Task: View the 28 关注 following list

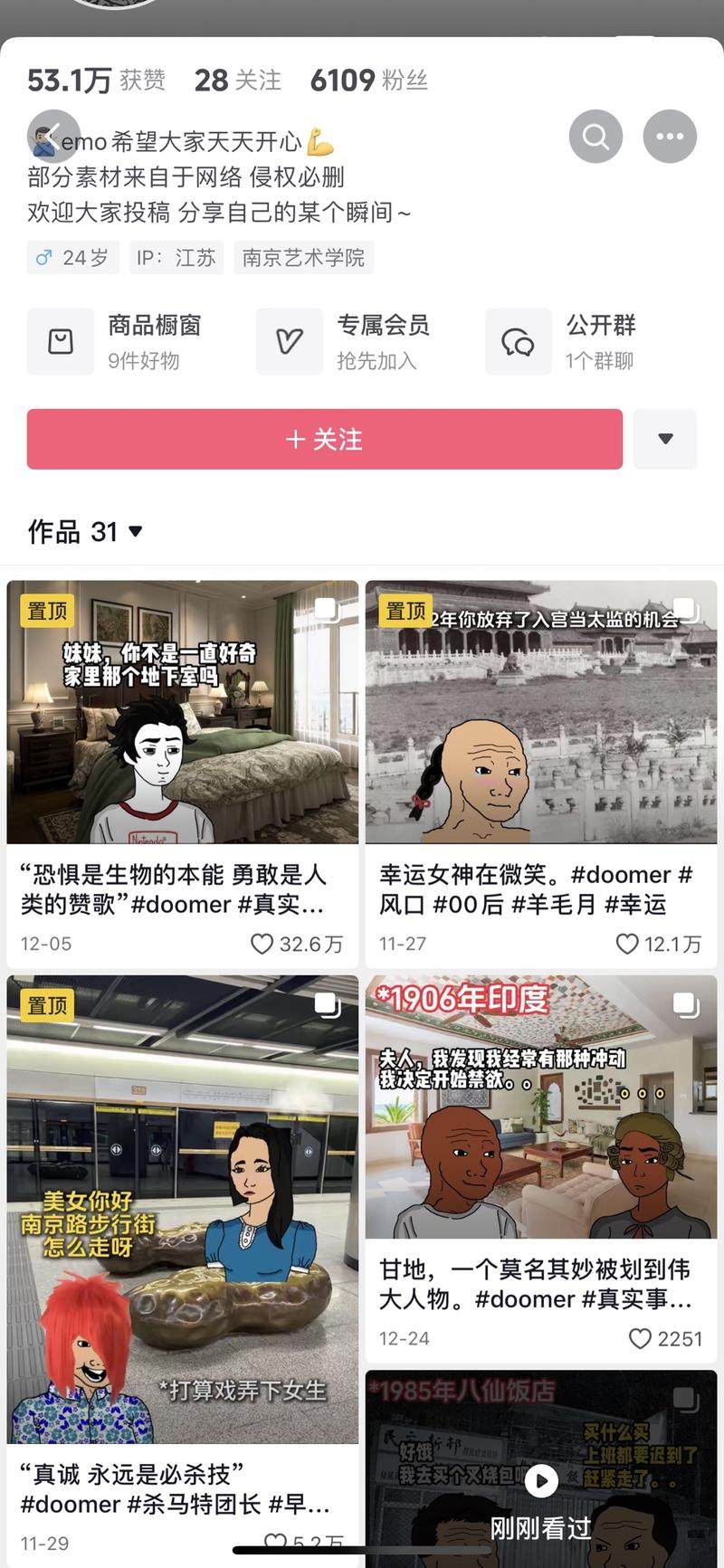Action: pos(237,81)
